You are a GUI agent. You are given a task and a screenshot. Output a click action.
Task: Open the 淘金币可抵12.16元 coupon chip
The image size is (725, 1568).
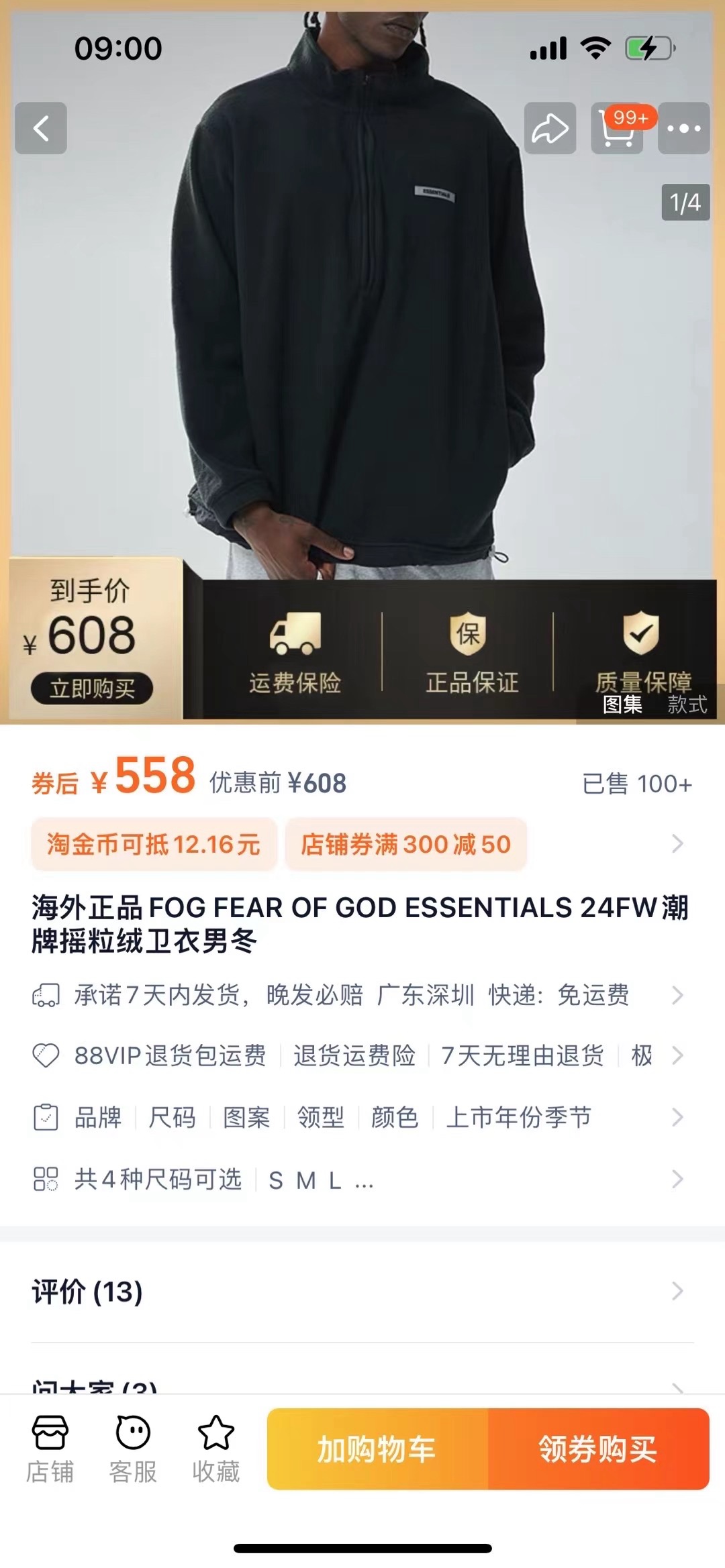154,844
